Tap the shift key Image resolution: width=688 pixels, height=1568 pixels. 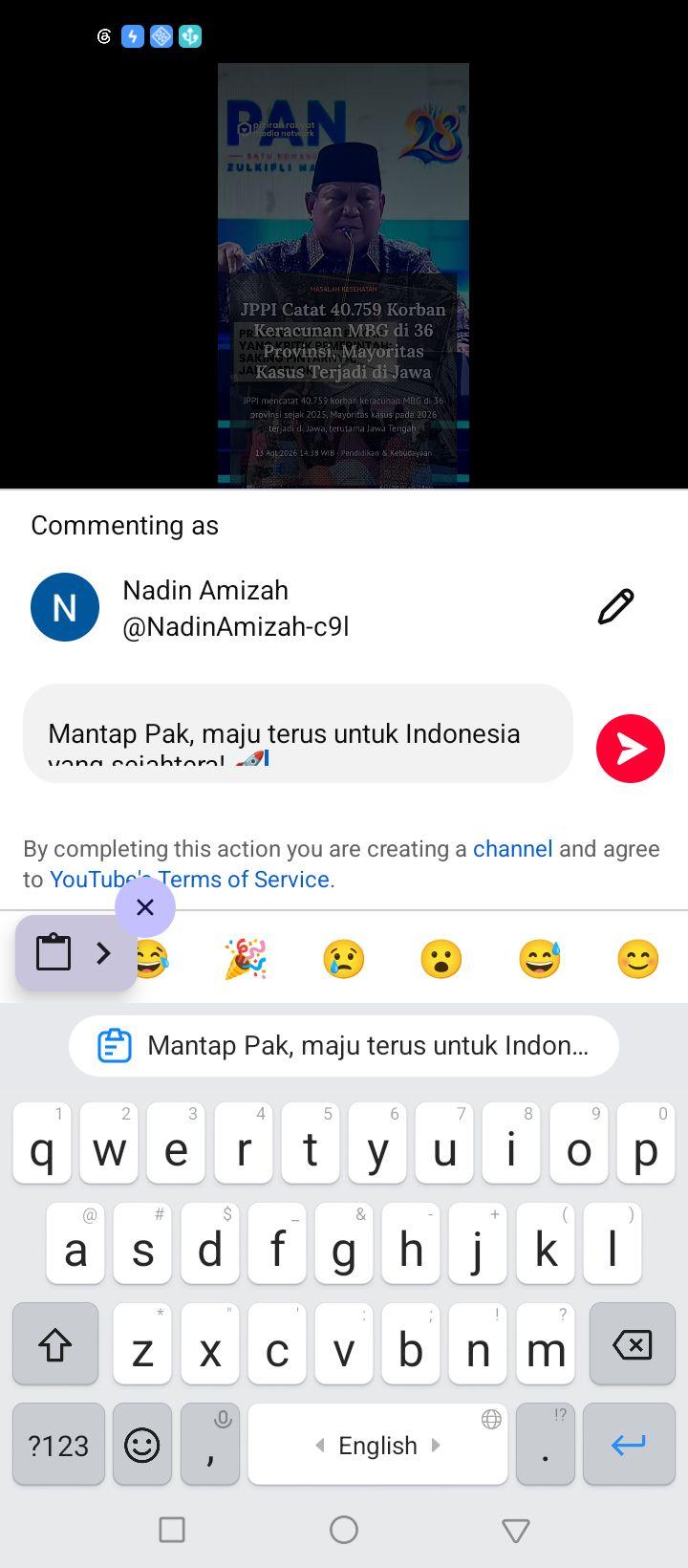coord(55,1344)
